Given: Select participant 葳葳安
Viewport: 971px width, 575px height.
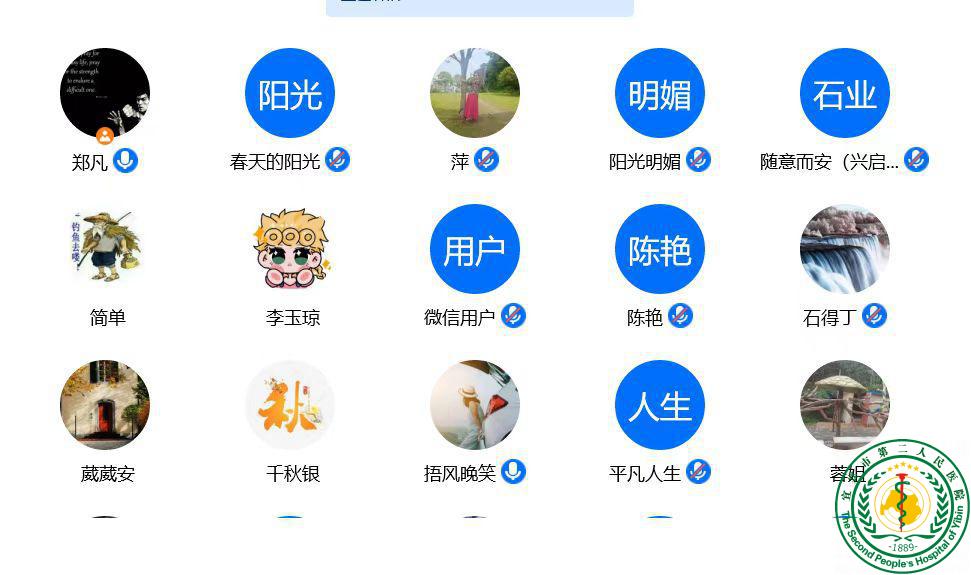Looking at the screenshot, I should point(105,405).
